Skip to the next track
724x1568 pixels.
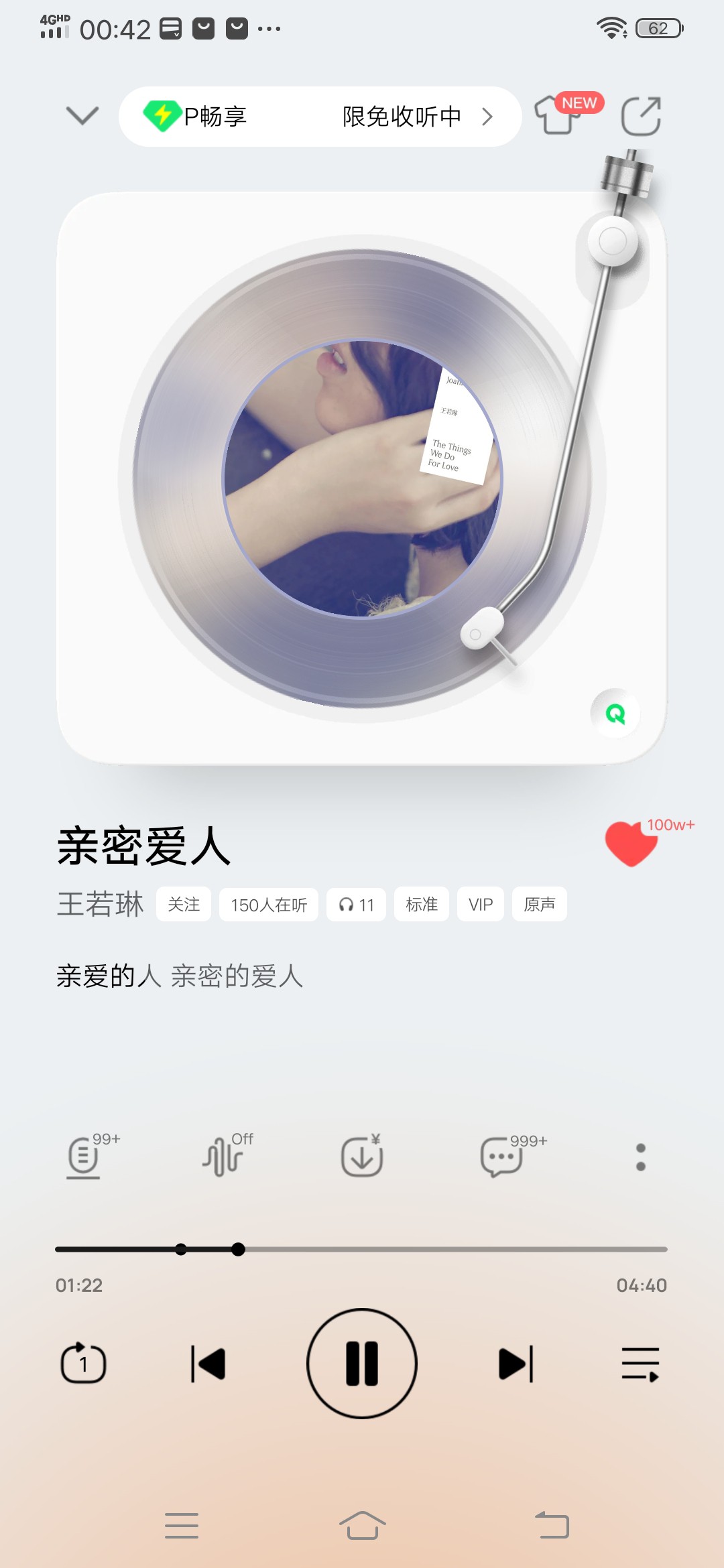(516, 1364)
